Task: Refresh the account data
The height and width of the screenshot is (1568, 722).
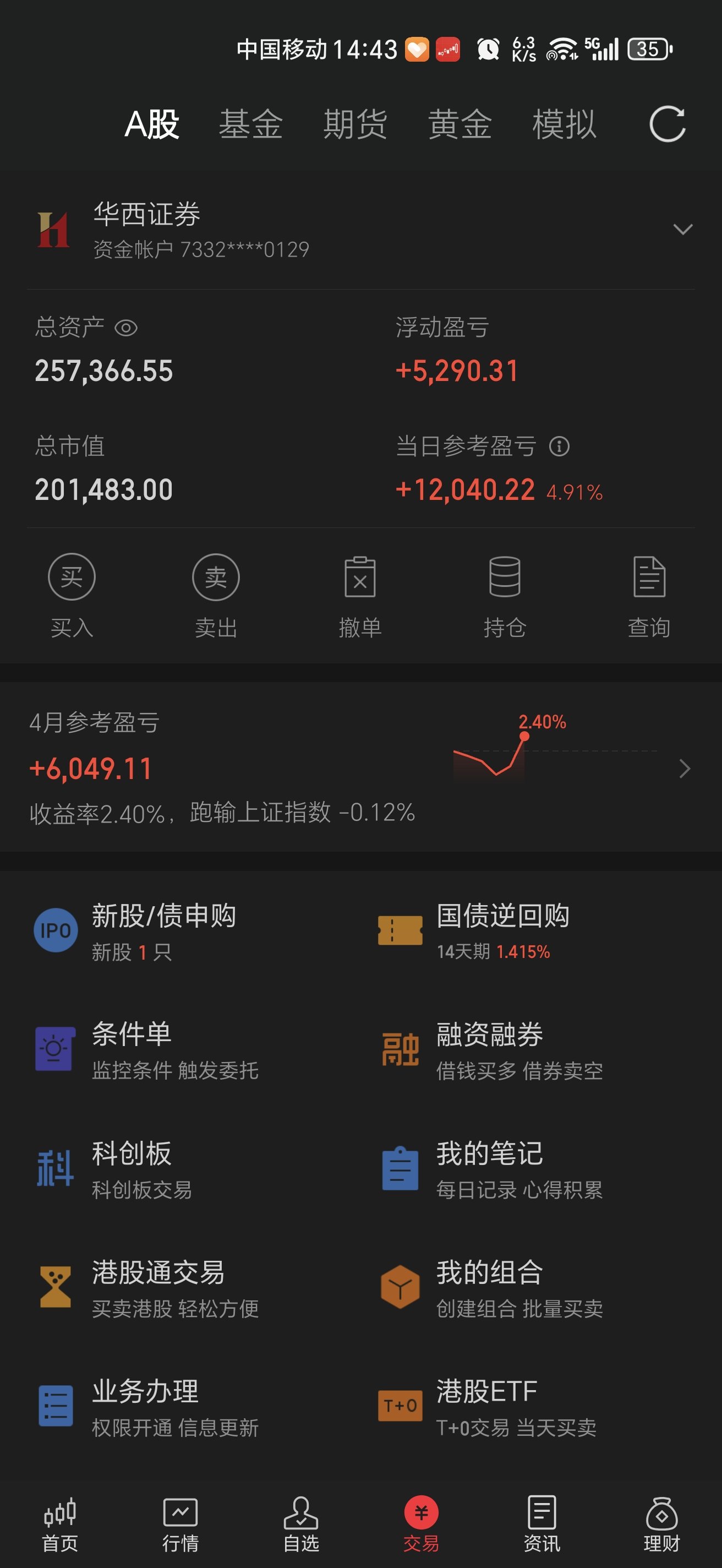Action: point(666,124)
